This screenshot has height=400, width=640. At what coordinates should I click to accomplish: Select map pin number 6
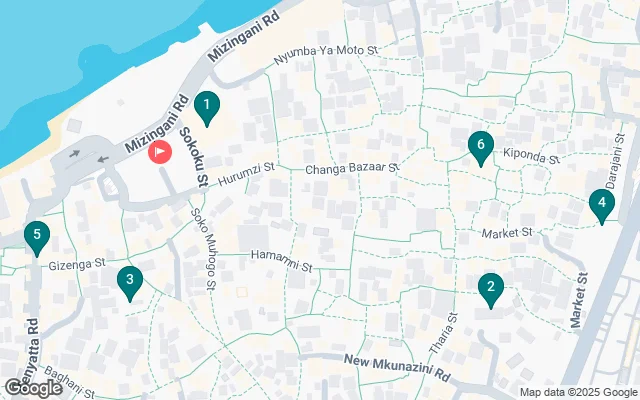click(x=481, y=147)
